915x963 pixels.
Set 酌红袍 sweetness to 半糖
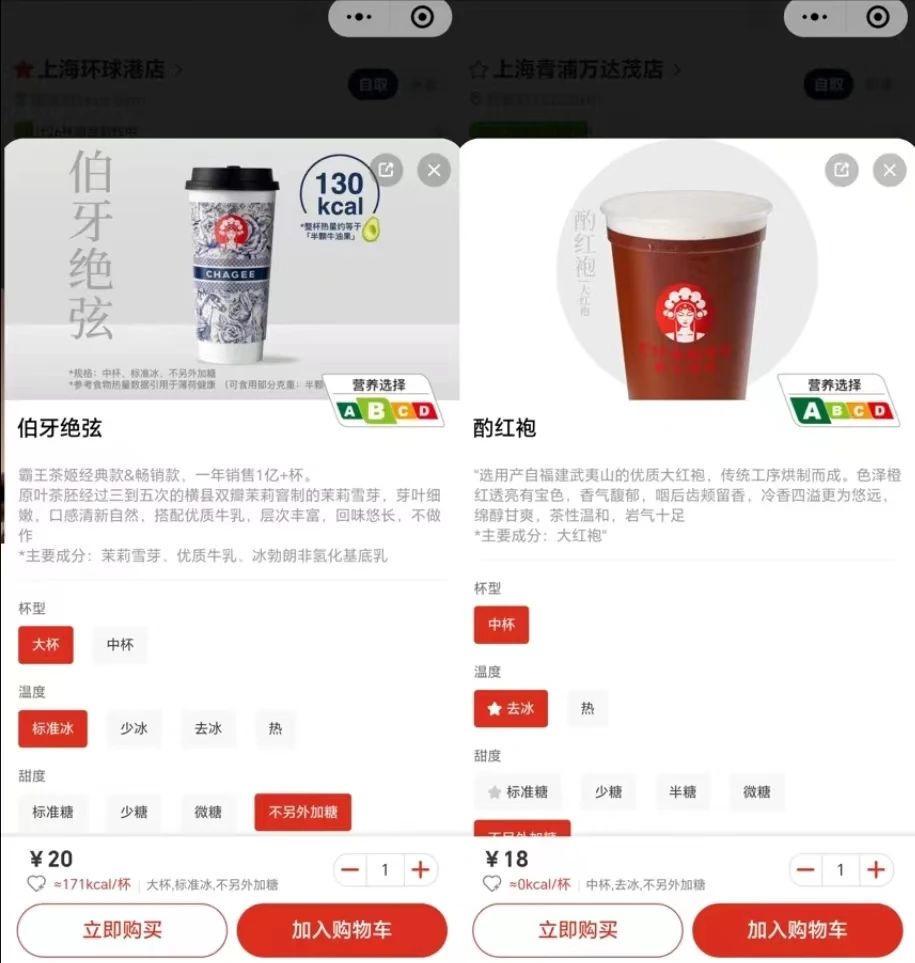(682, 792)
